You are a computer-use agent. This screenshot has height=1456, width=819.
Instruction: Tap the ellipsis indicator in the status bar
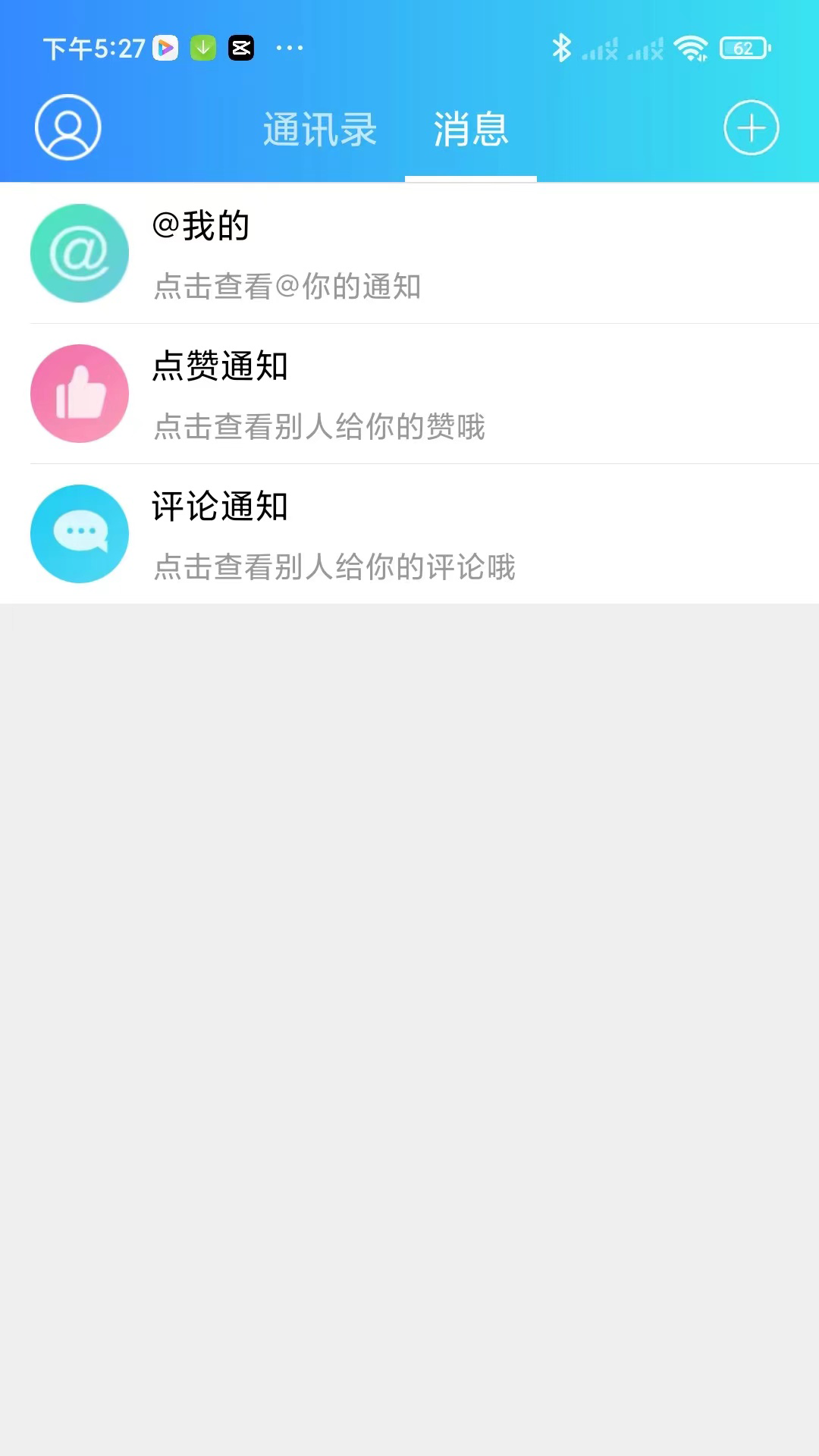289,47
